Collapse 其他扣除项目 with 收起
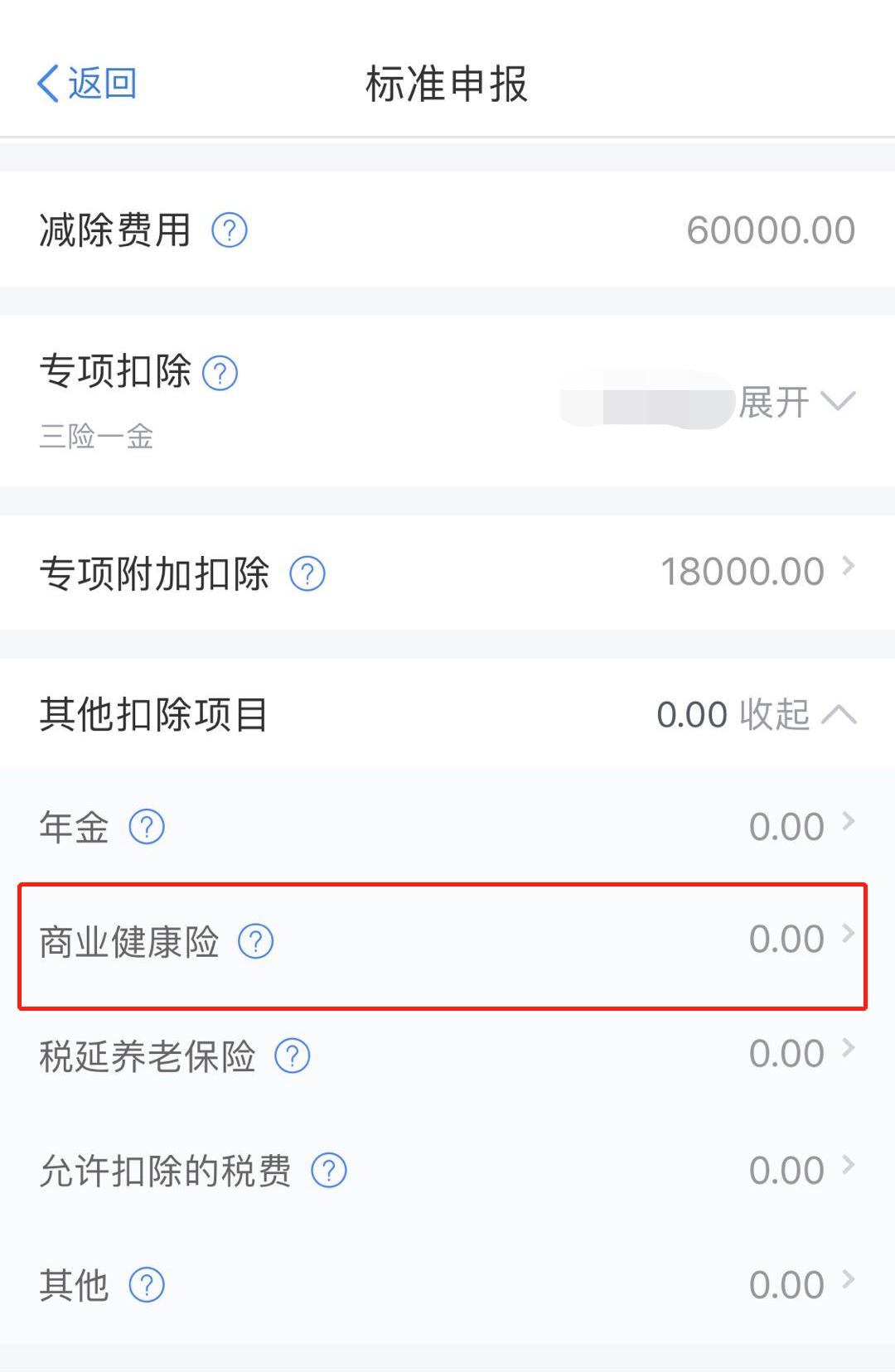The height and width of the screenshot is (1372, 895). [x=797, y=714]
